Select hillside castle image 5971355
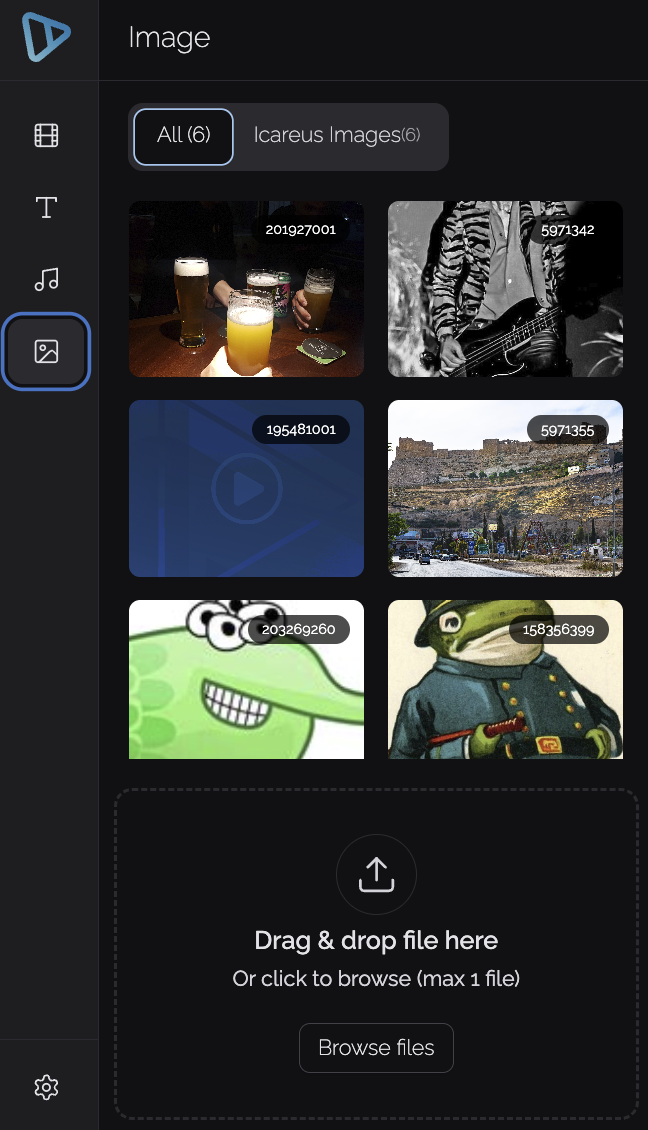Viewport: 648px width, 1130px height. tap(505, 488)
